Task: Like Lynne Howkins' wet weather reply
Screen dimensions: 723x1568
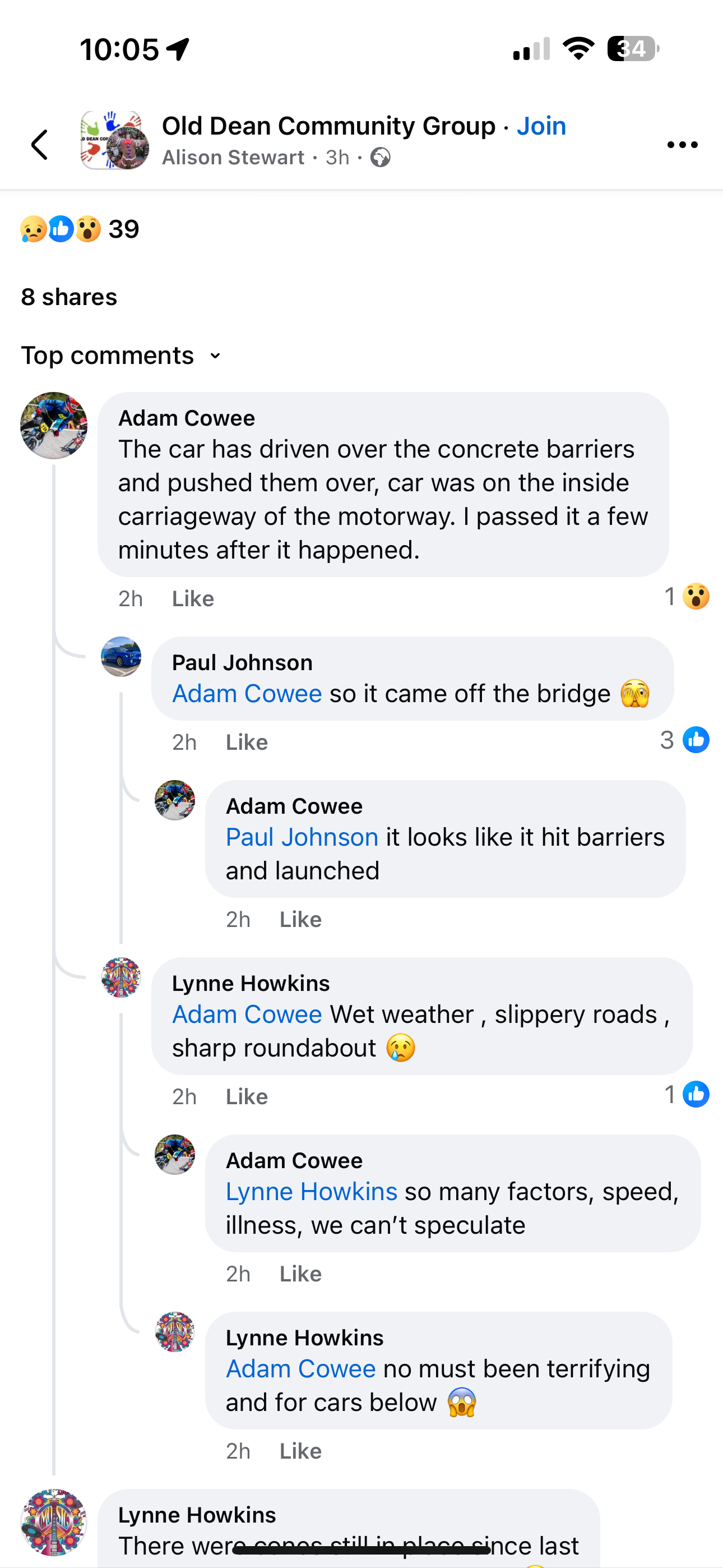Action: pyautogui.click(x=247, y=1096)
